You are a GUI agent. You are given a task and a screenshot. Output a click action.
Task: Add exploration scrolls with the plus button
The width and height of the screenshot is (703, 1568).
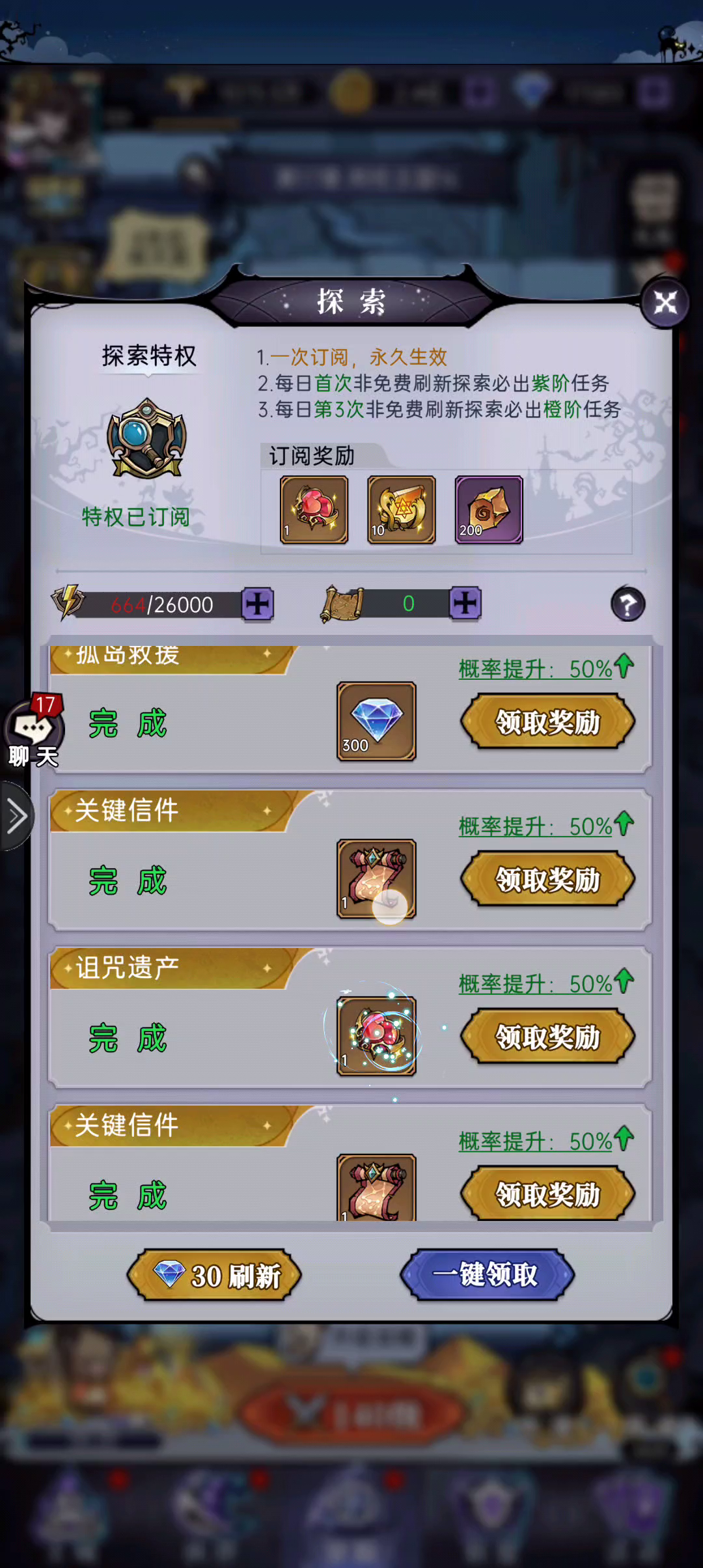[465, 603]
